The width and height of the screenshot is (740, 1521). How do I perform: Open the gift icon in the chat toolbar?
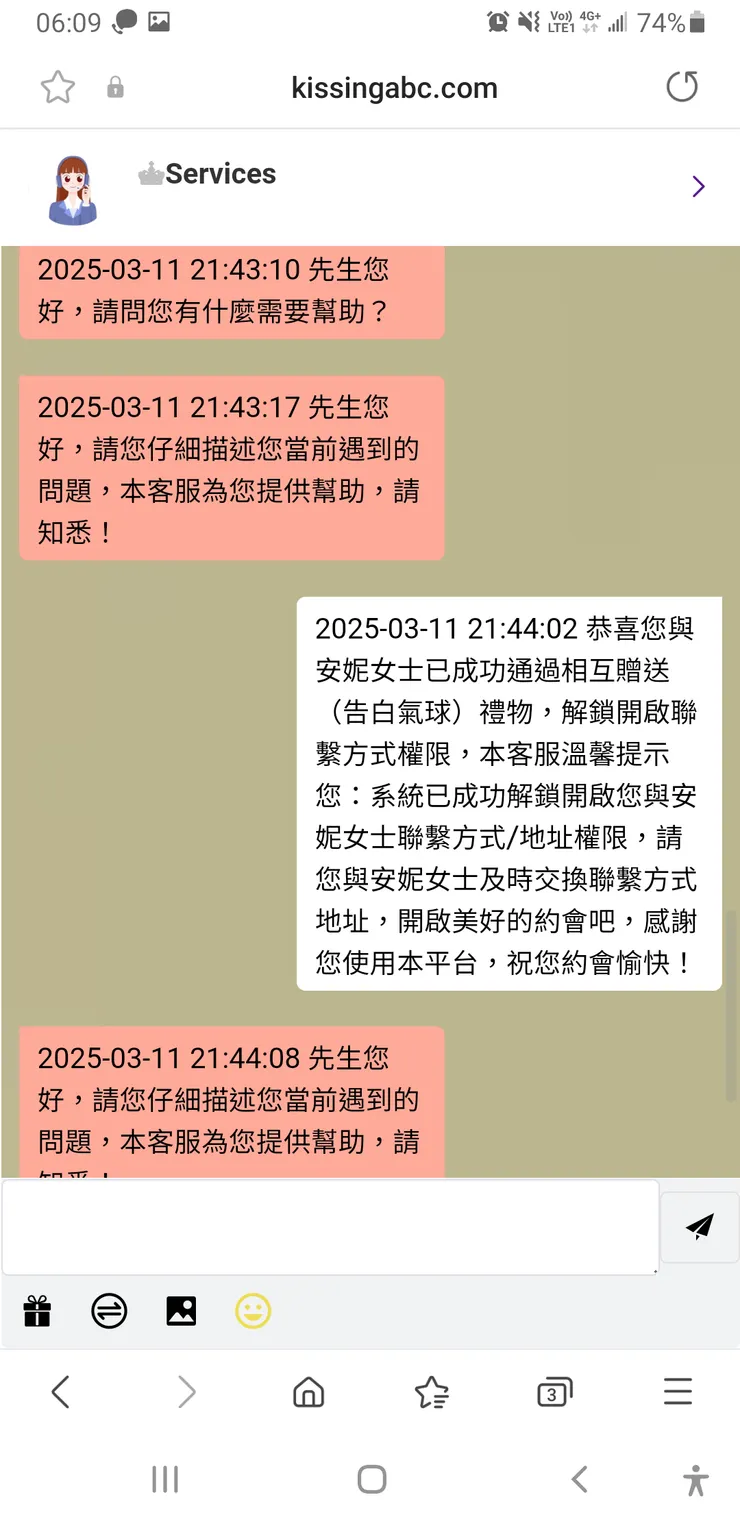pos(37,1311)
